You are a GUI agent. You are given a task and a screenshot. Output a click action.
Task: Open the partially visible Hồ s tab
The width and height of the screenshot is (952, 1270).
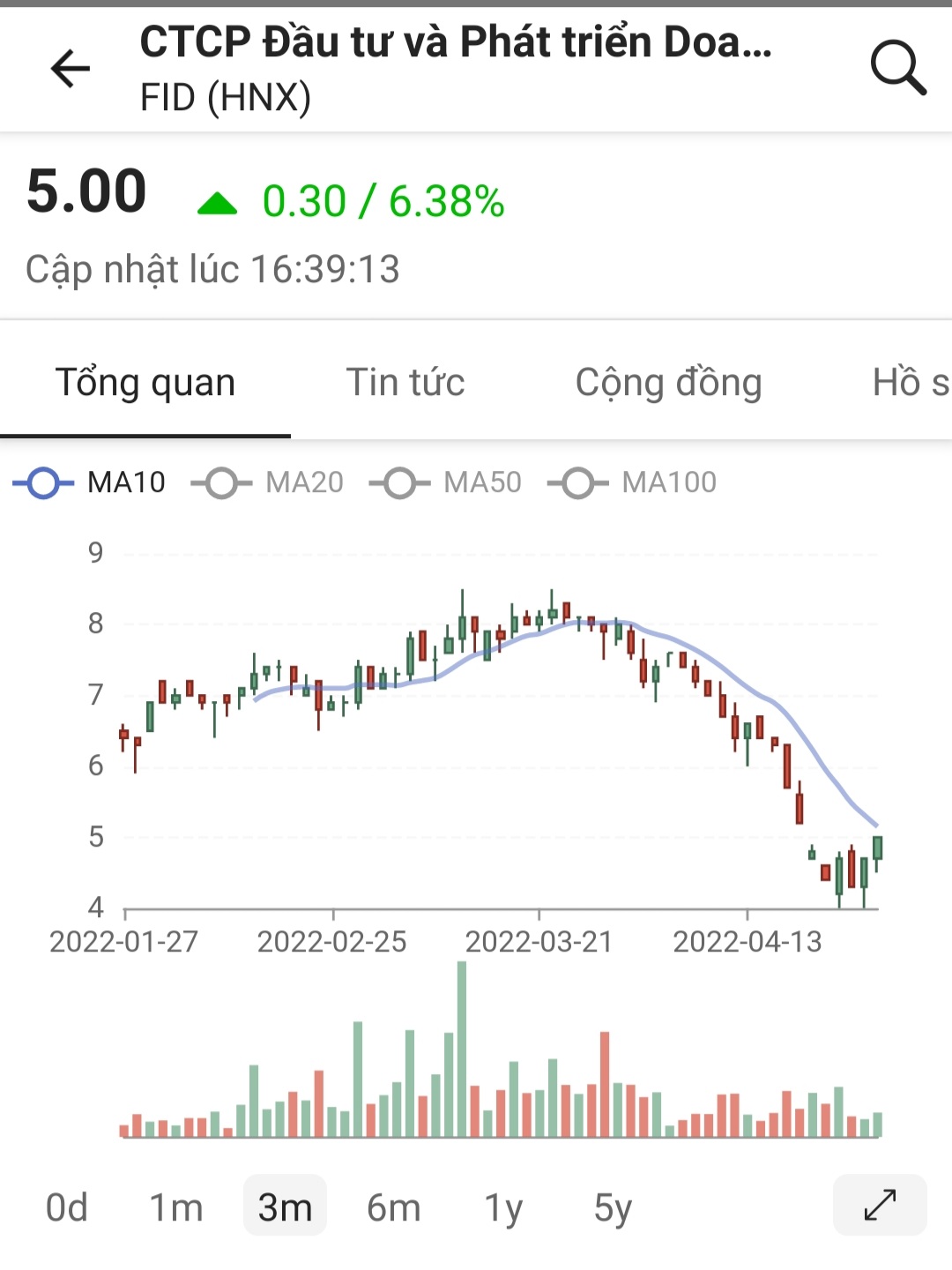coord(910,383)
